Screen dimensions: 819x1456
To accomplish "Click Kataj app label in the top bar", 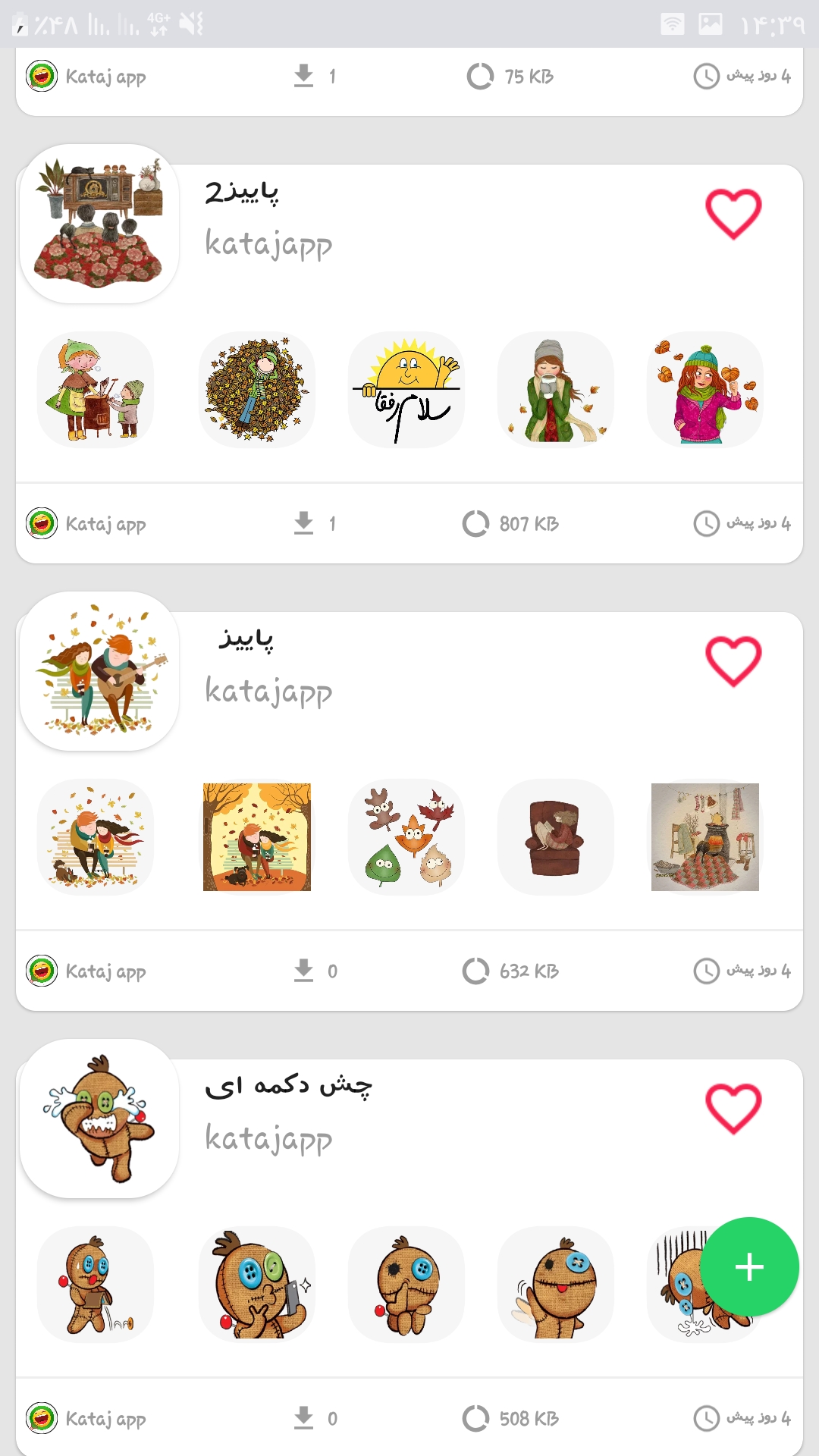I will [x=106, y=76].
